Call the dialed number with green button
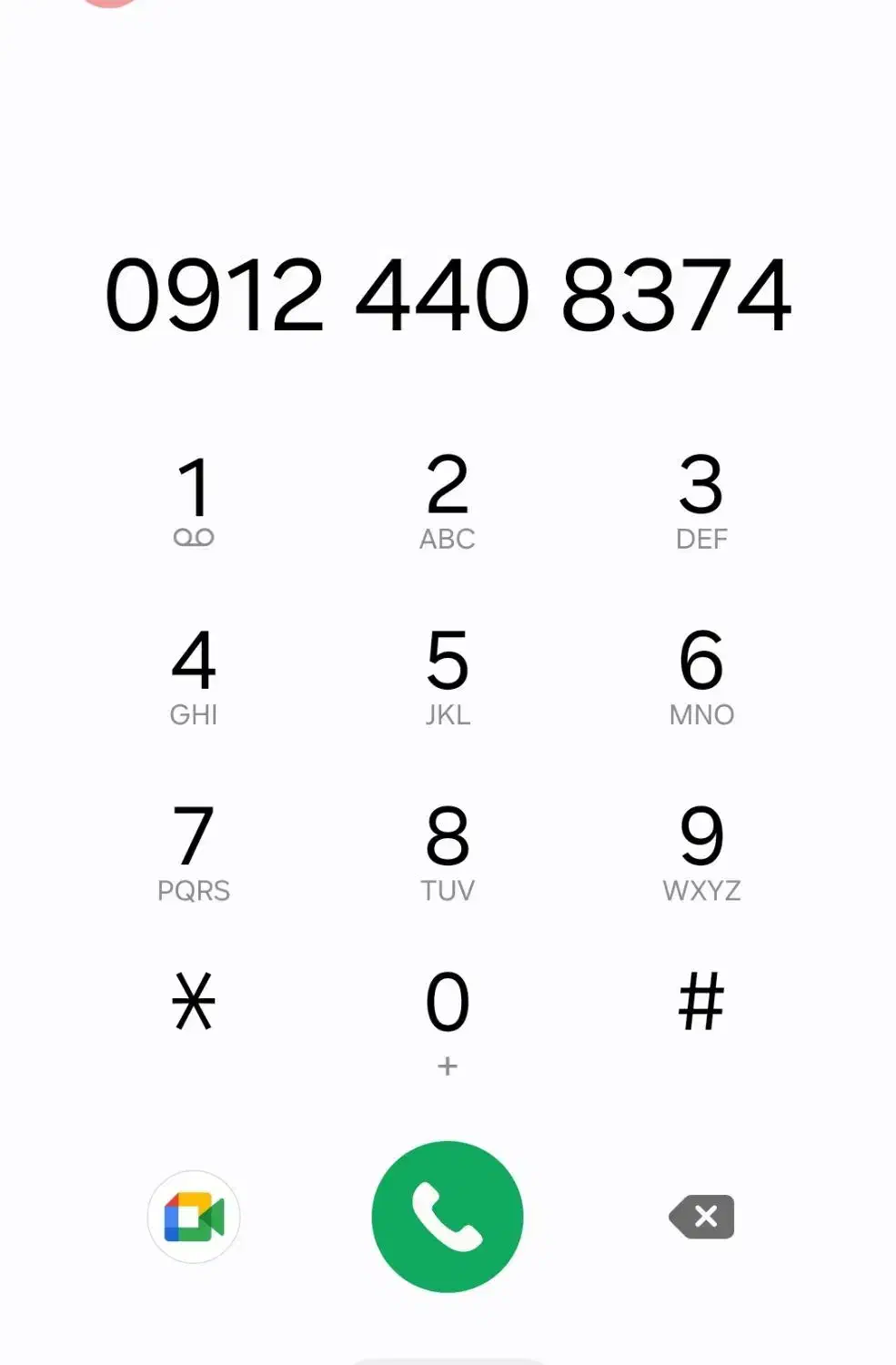896x1365 pixels. click(447, 1217)
